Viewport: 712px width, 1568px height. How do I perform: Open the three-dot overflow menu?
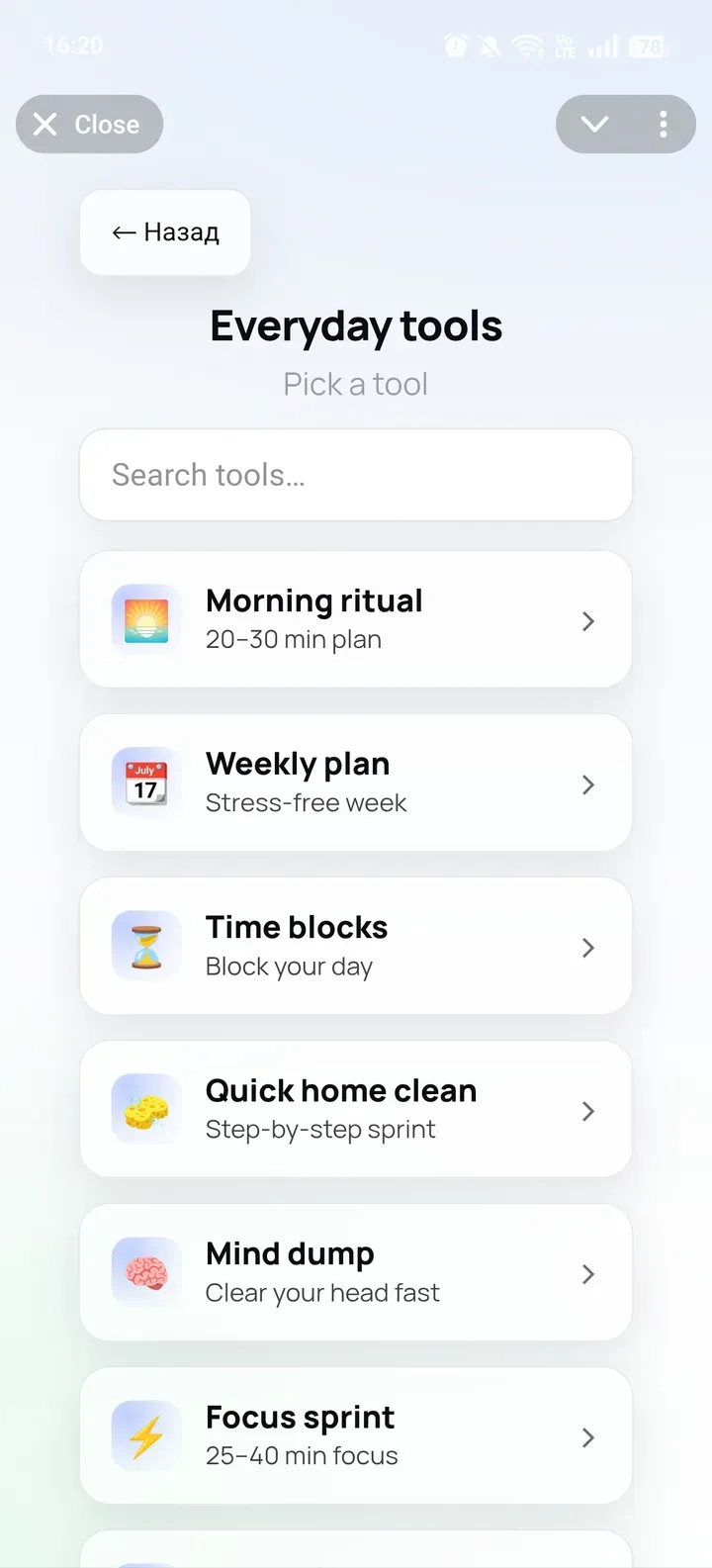pyautogui.click(x=662, y=124)
